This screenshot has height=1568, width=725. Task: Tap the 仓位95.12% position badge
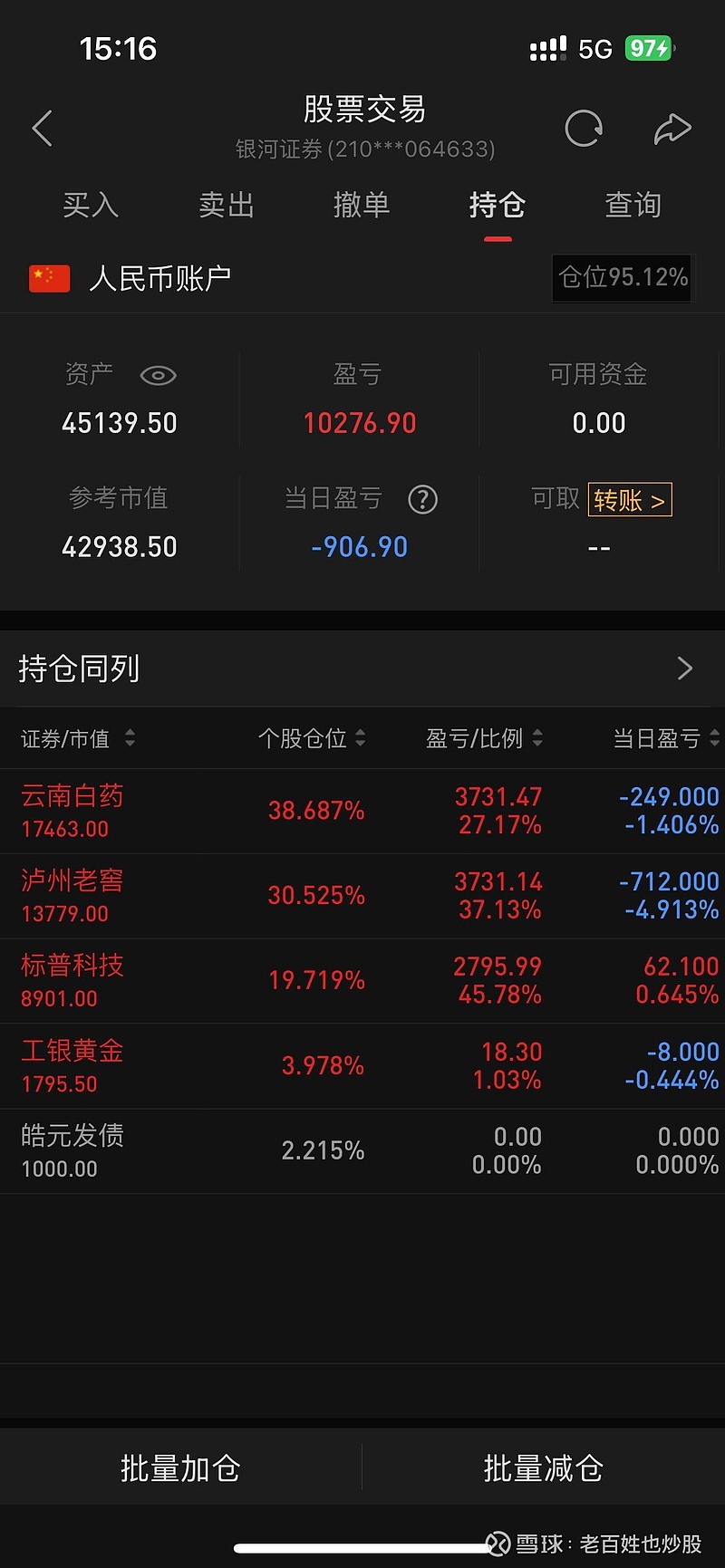click(x=622, y=278)
